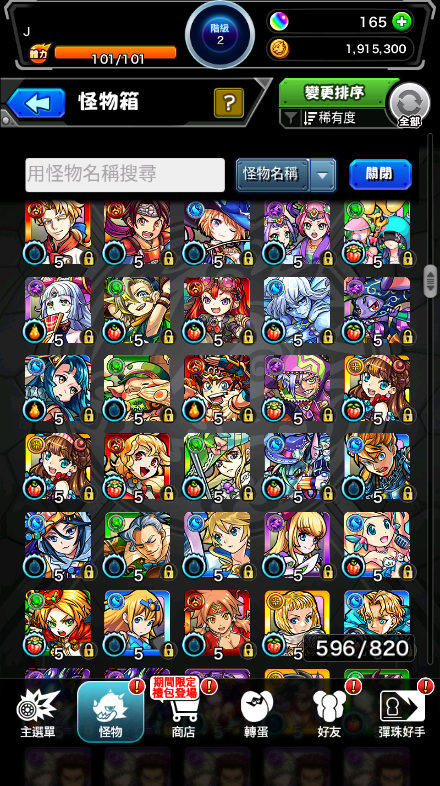The width and height of the screenshot is (440, 786).
Task: Go back with the blue arrow button
Action: [x=36, y=103]
